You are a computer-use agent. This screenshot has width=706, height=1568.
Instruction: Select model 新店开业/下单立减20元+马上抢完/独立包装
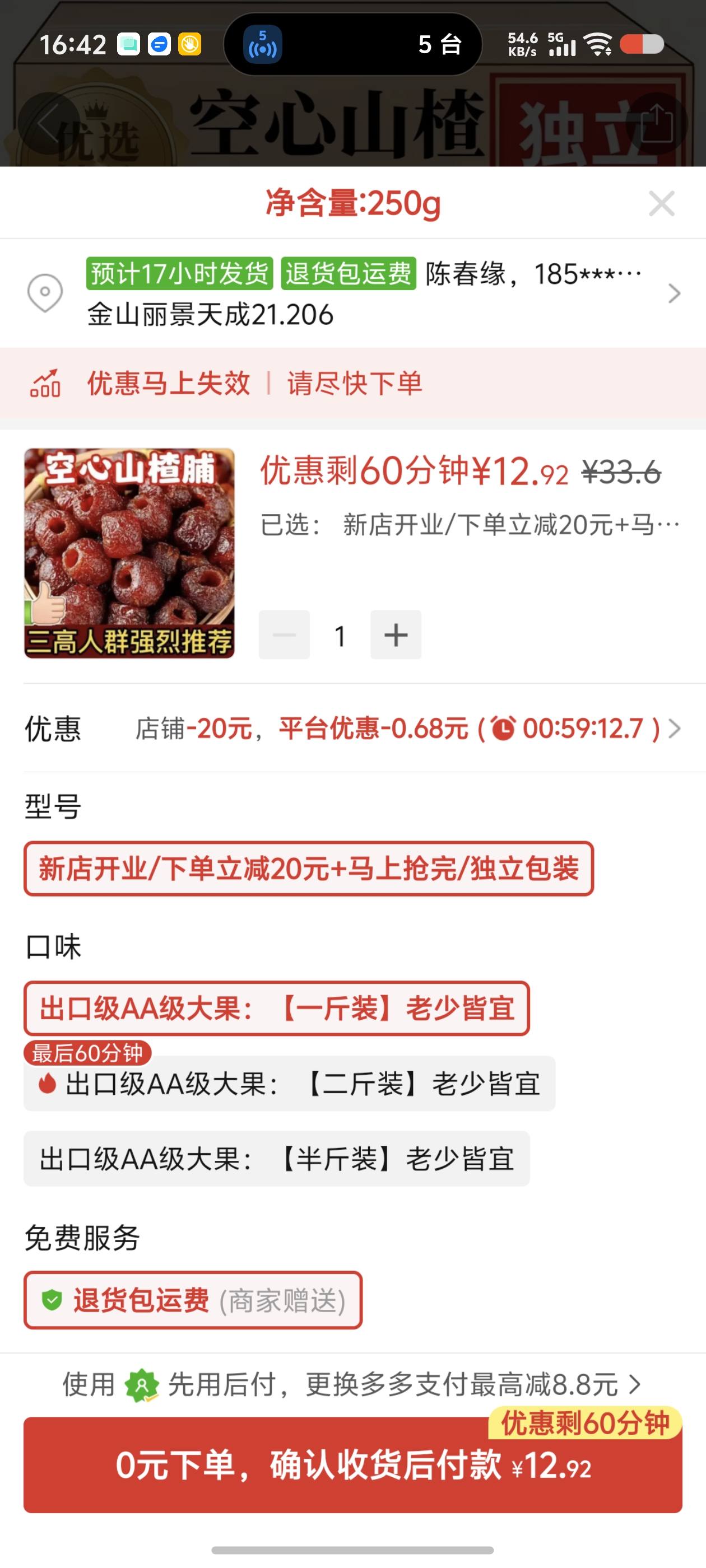click(x=308, y=869)
